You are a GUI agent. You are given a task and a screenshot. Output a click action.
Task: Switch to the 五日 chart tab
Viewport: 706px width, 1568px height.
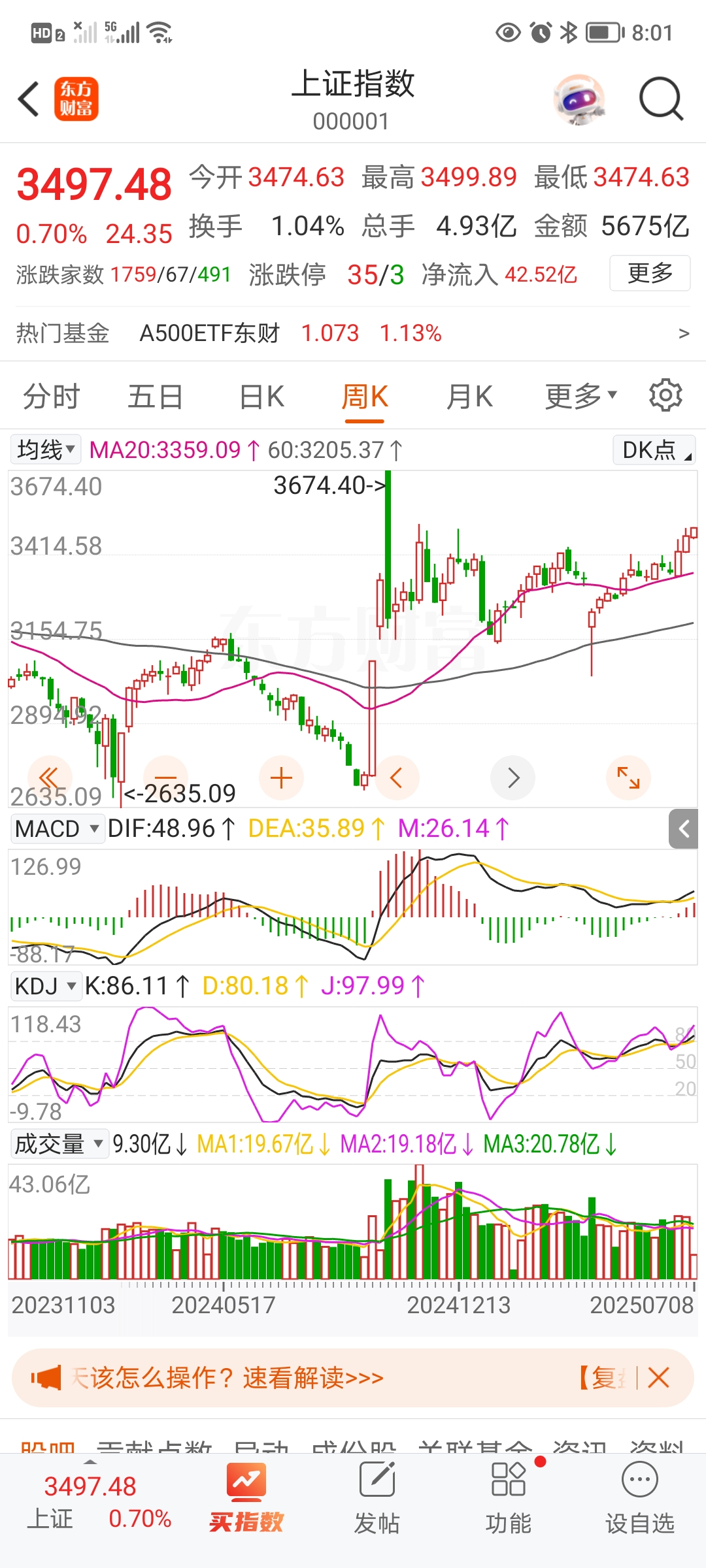tap(155, 397)
